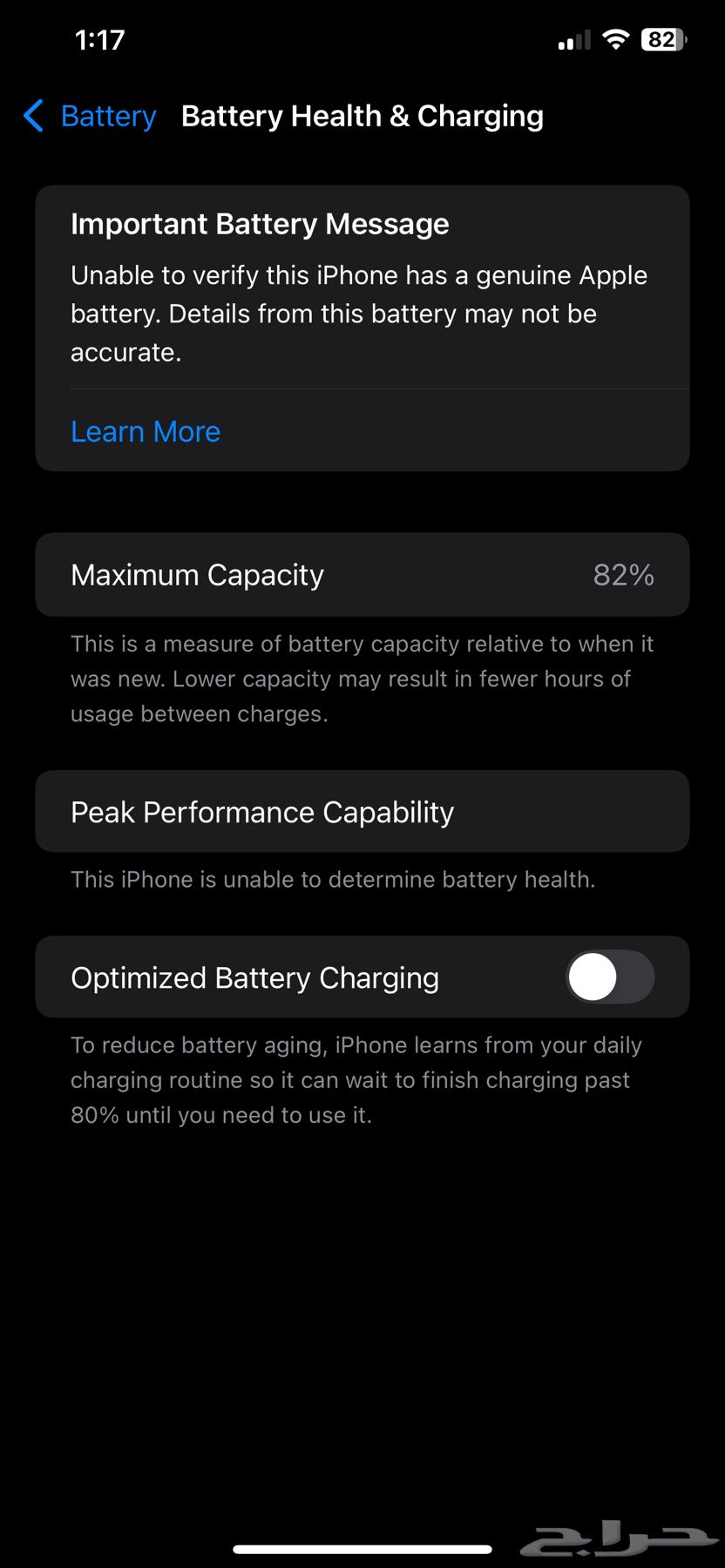Open the Learn More link
725x1568 pixels.
(x=146, y=431)
